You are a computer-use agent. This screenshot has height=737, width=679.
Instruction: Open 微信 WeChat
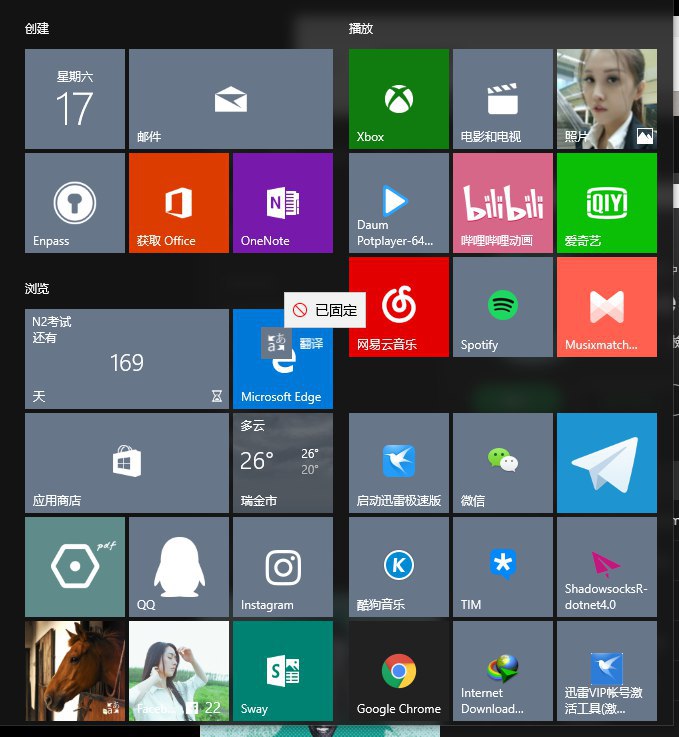tap(503, 463)
